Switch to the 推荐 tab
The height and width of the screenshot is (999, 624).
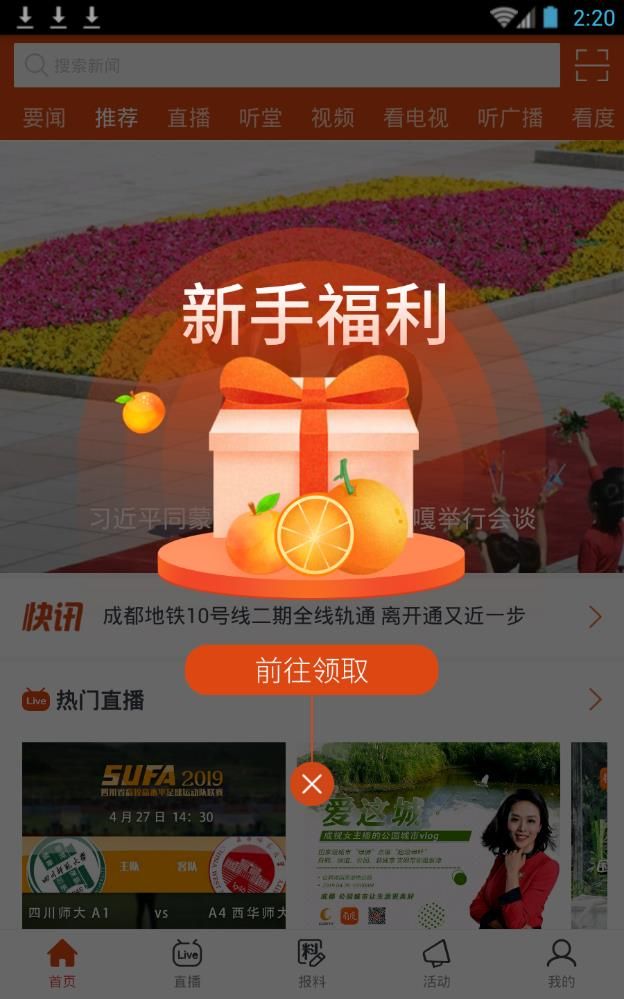[x=116, y=118]
